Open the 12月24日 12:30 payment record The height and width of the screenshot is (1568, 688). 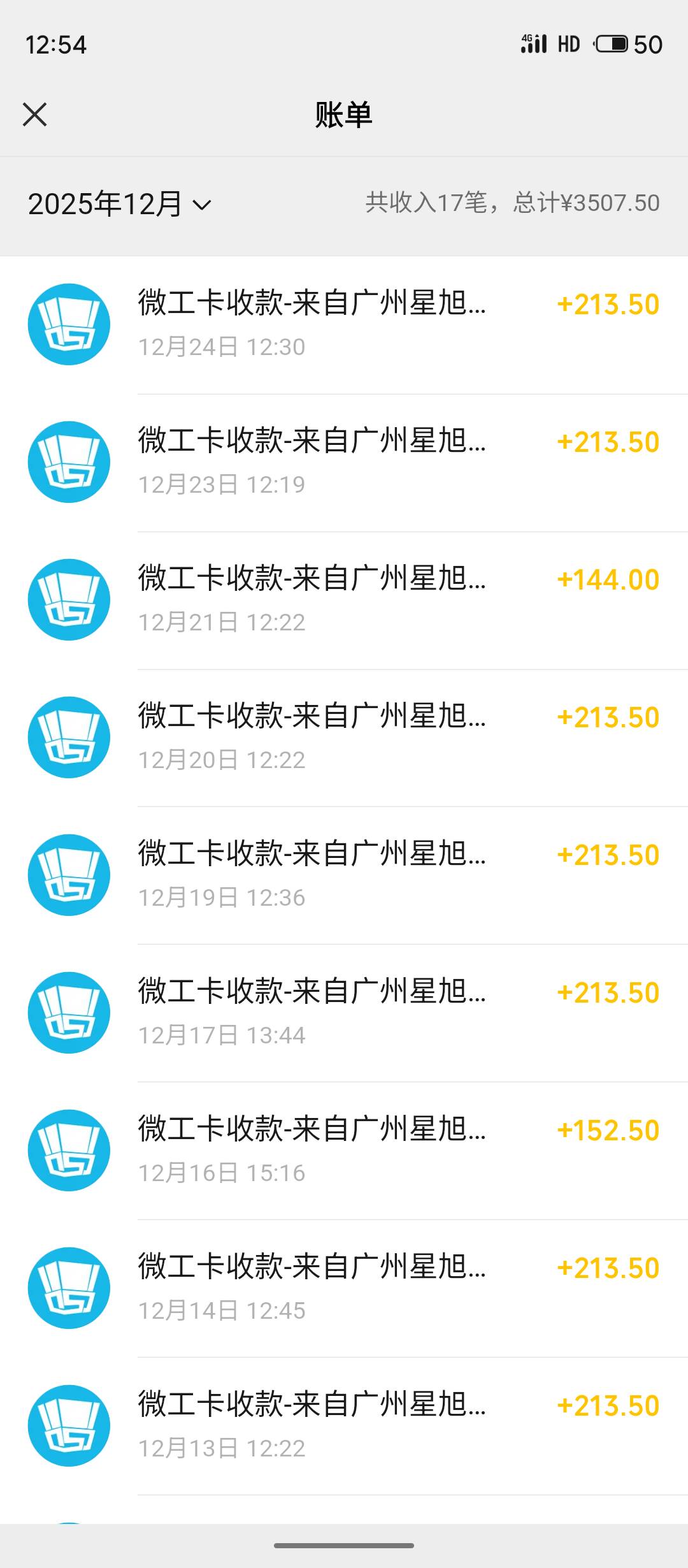pyautogui.click(x=344, y=325)
